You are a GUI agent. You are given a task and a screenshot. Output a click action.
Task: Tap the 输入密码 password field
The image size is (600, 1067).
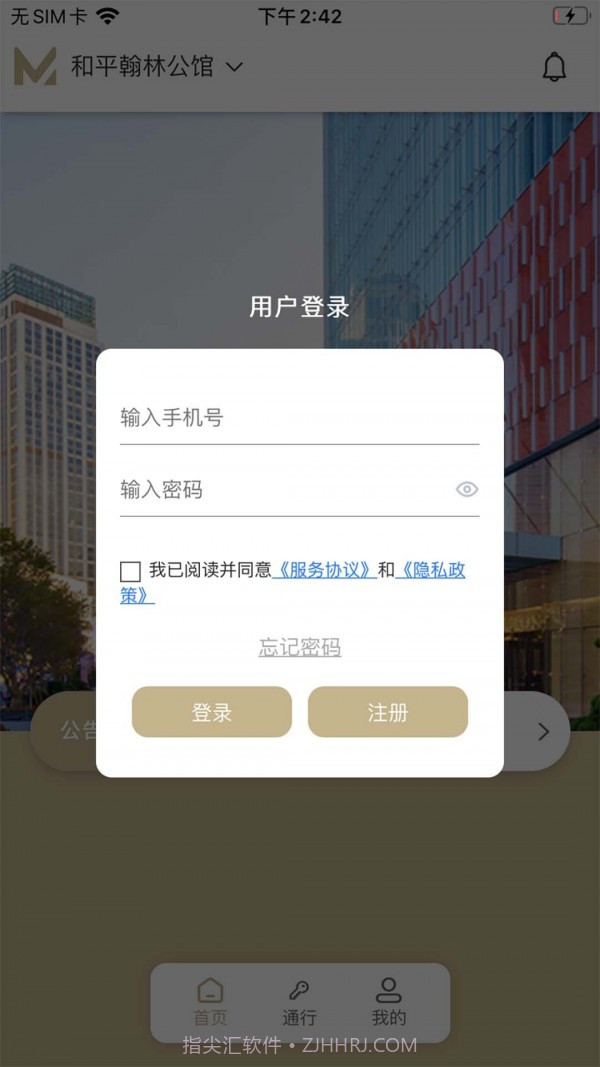(x=280, y=489)
